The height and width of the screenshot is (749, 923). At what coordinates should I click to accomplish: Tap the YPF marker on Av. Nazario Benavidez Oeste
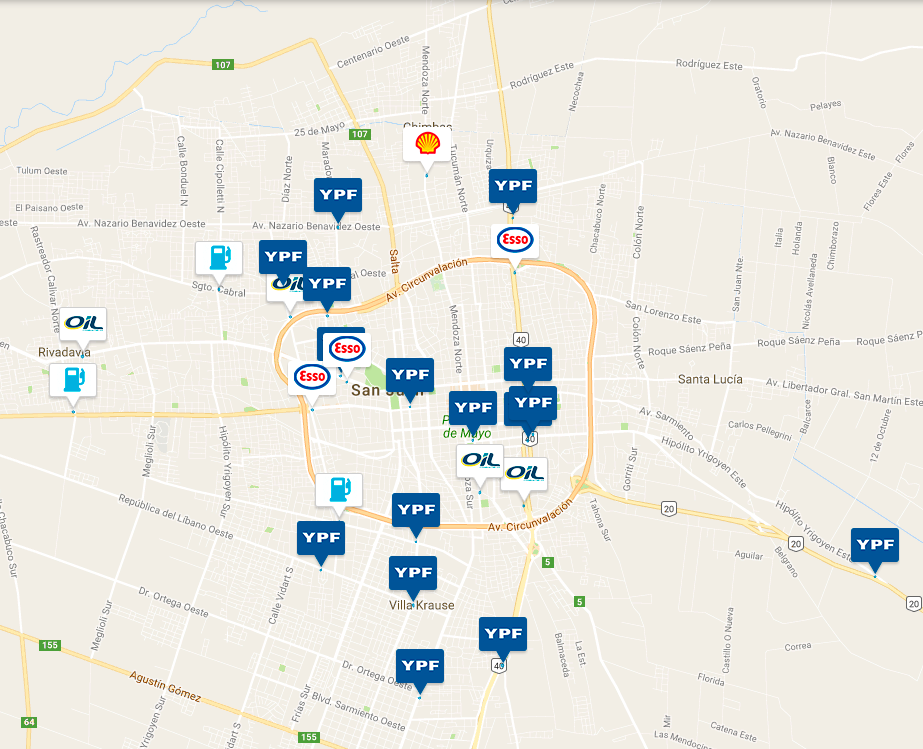337,194
